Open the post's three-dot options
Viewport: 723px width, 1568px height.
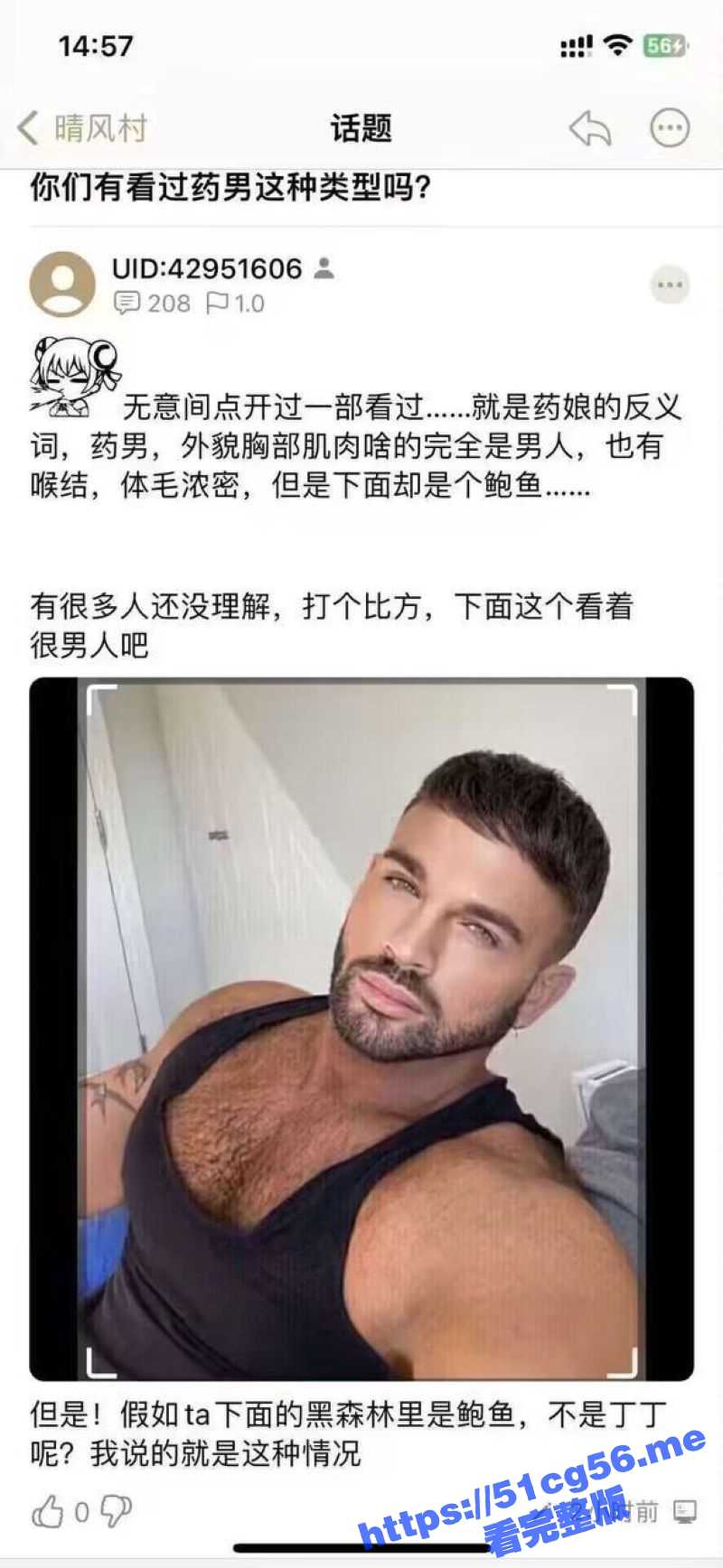[670, 285]
